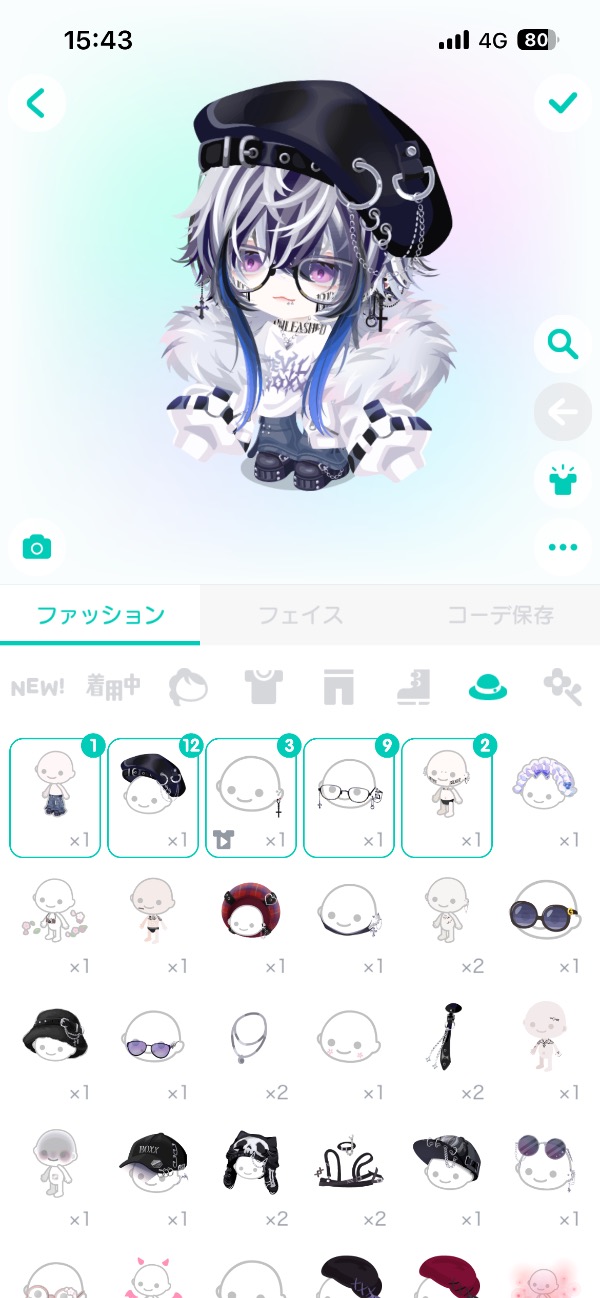Select the black beret item numbered 12
Image resolution: width=600 pixels, height=1298 pixels.
pyautogui.click(x=153, y=797)
